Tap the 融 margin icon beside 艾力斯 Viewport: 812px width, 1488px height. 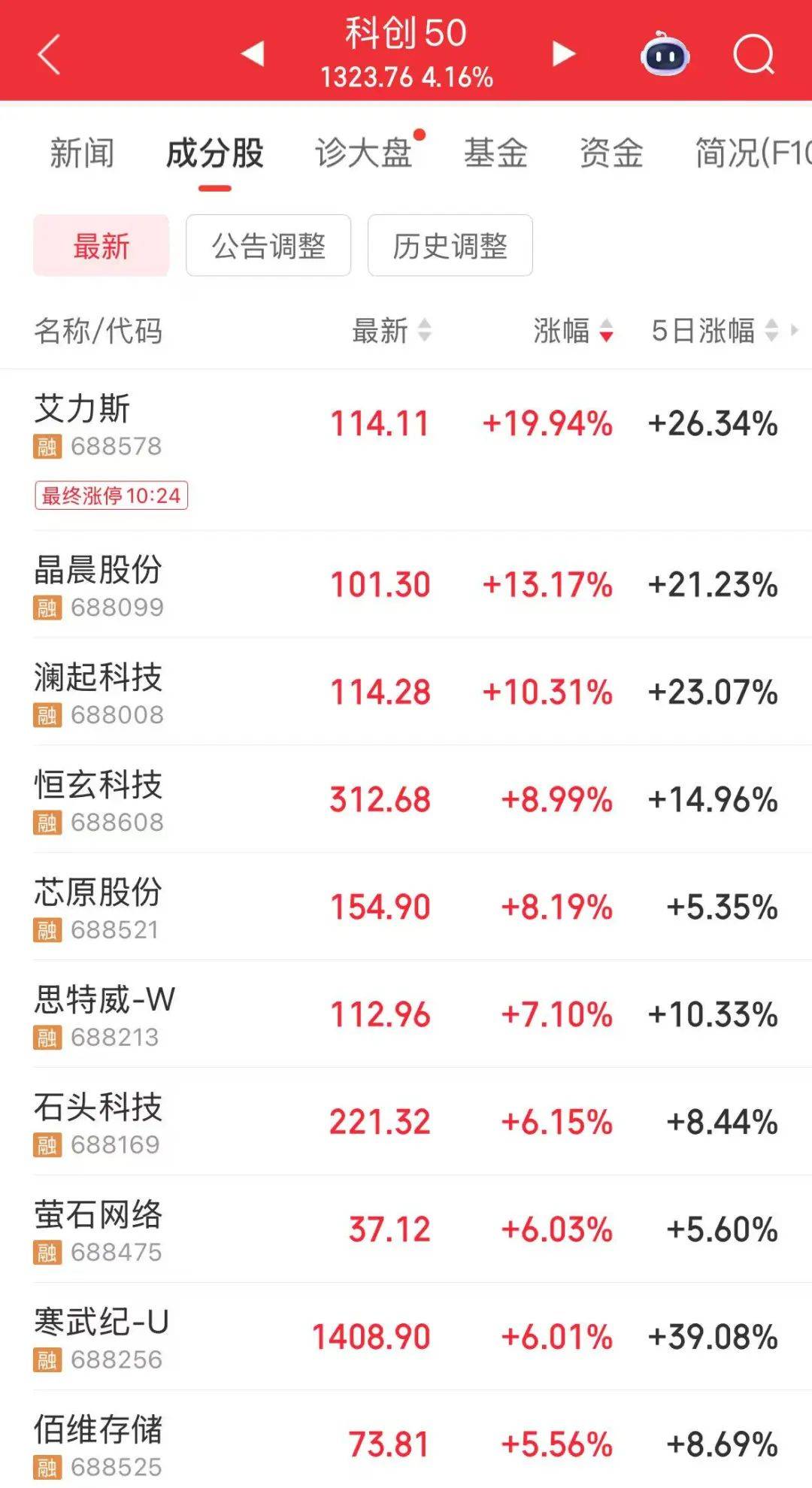click(46, 447)
